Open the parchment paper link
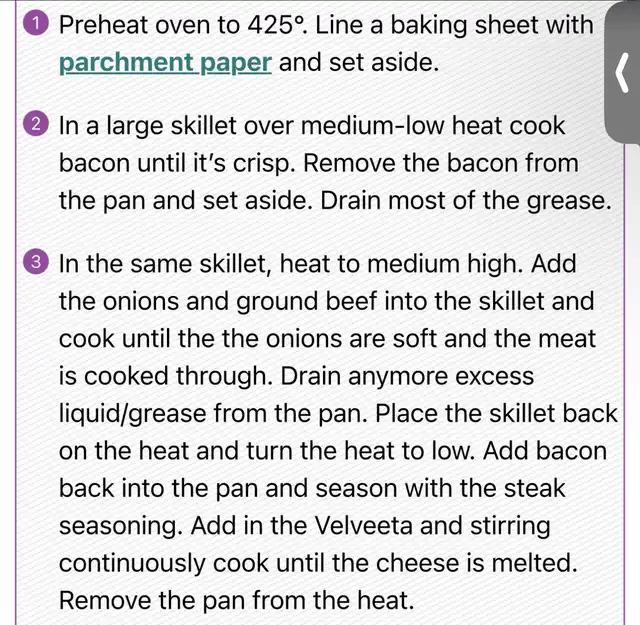This screenshot has width=640, height=625. pos(165,63)
